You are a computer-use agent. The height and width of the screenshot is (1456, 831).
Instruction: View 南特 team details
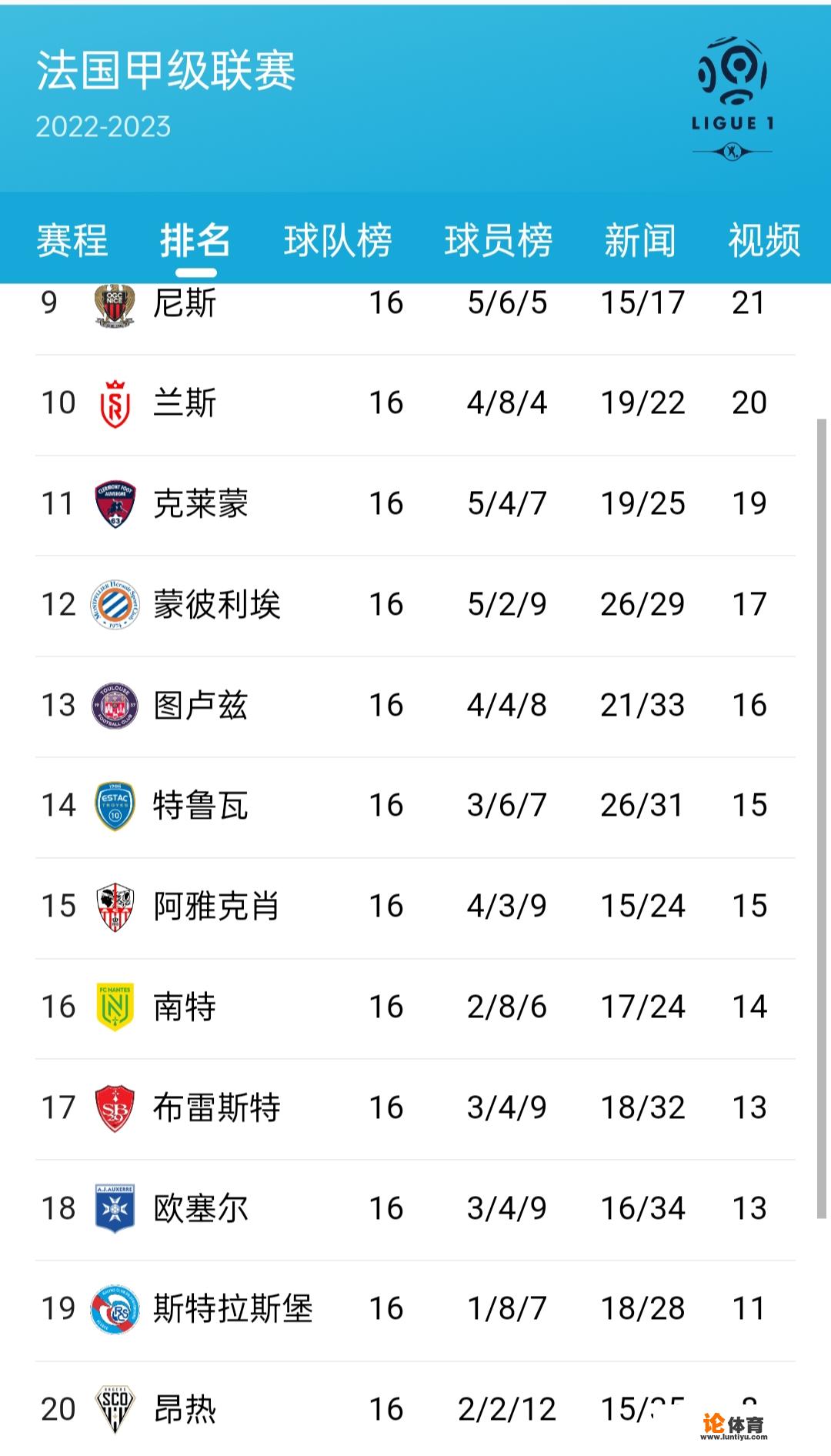[185, 1007]
